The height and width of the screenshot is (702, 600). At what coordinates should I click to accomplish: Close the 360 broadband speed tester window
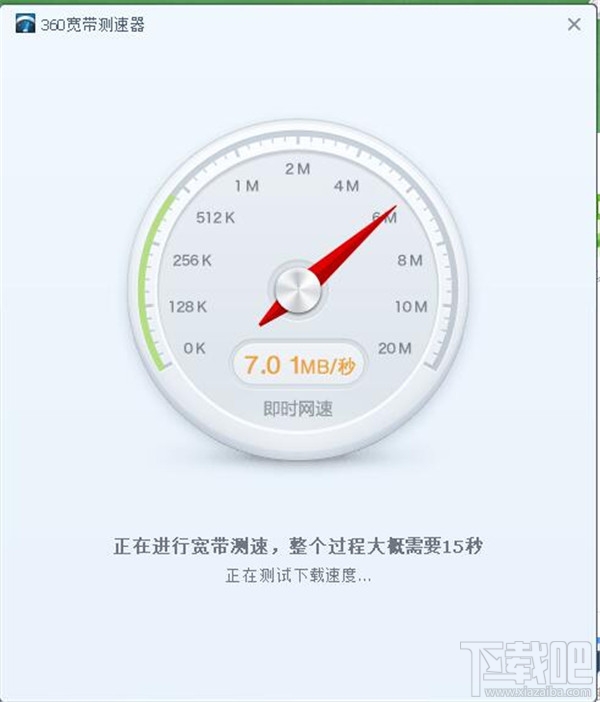pos(574,25)
